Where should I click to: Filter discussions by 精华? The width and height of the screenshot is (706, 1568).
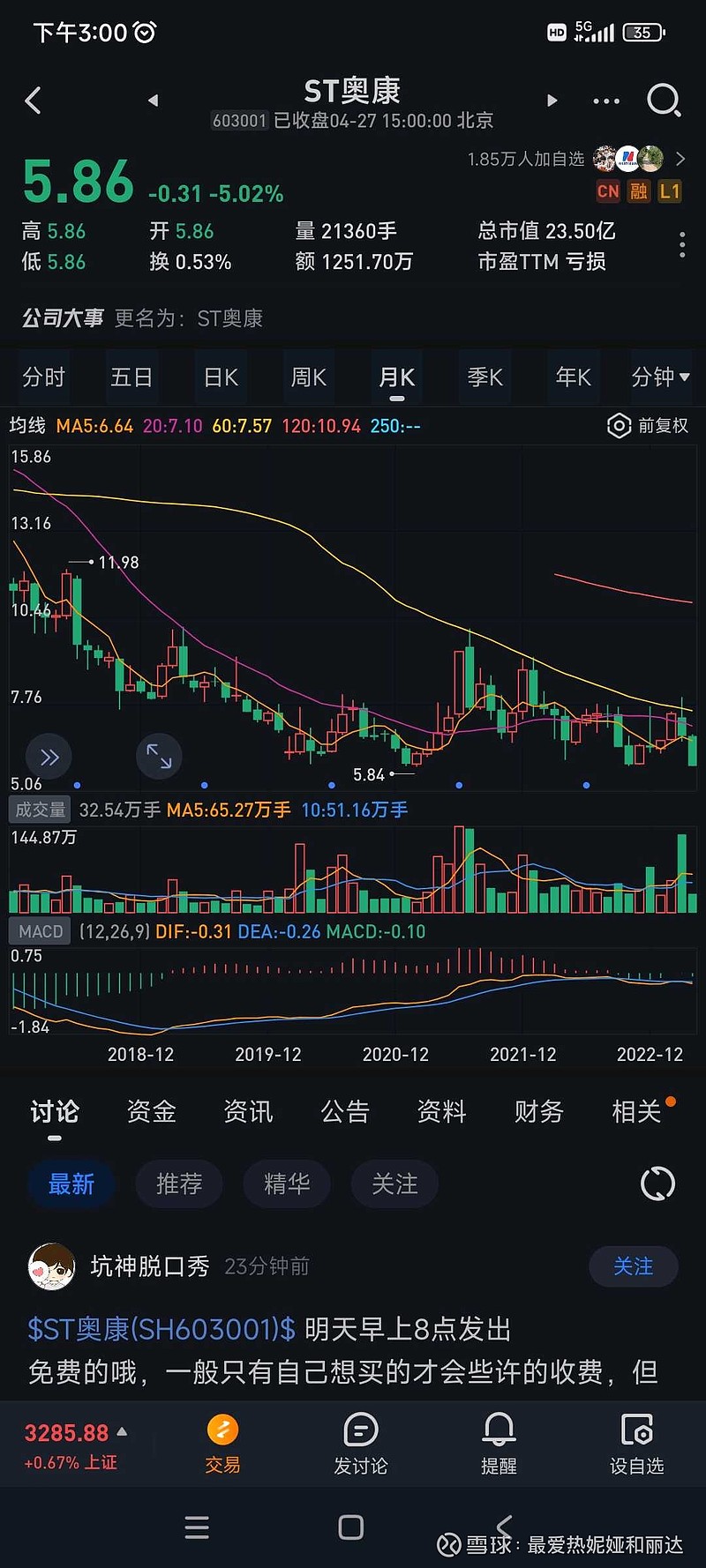tap(287, 1183)
